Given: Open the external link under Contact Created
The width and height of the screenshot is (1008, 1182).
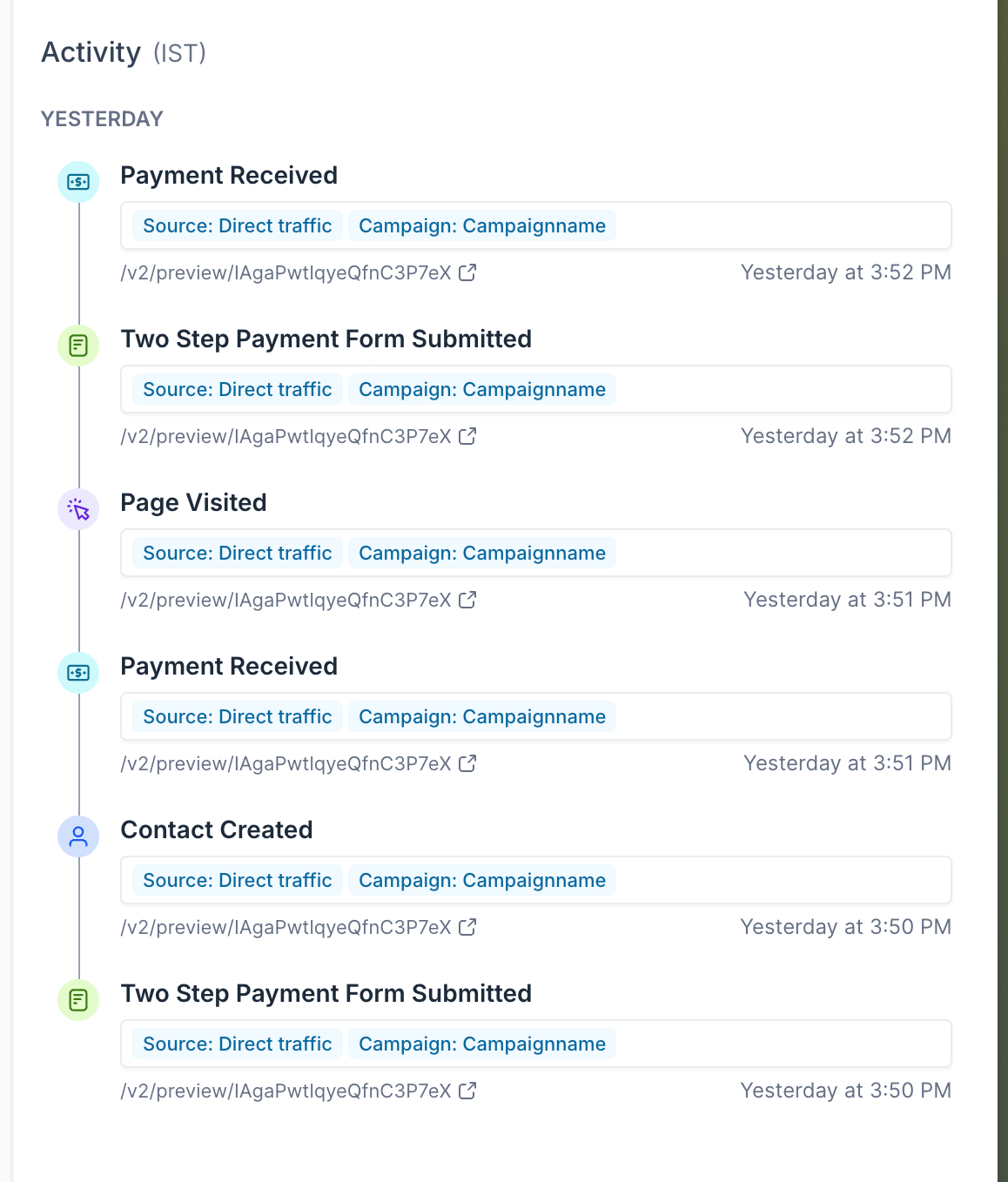Looking at the screenshot, I should point(467,927).
